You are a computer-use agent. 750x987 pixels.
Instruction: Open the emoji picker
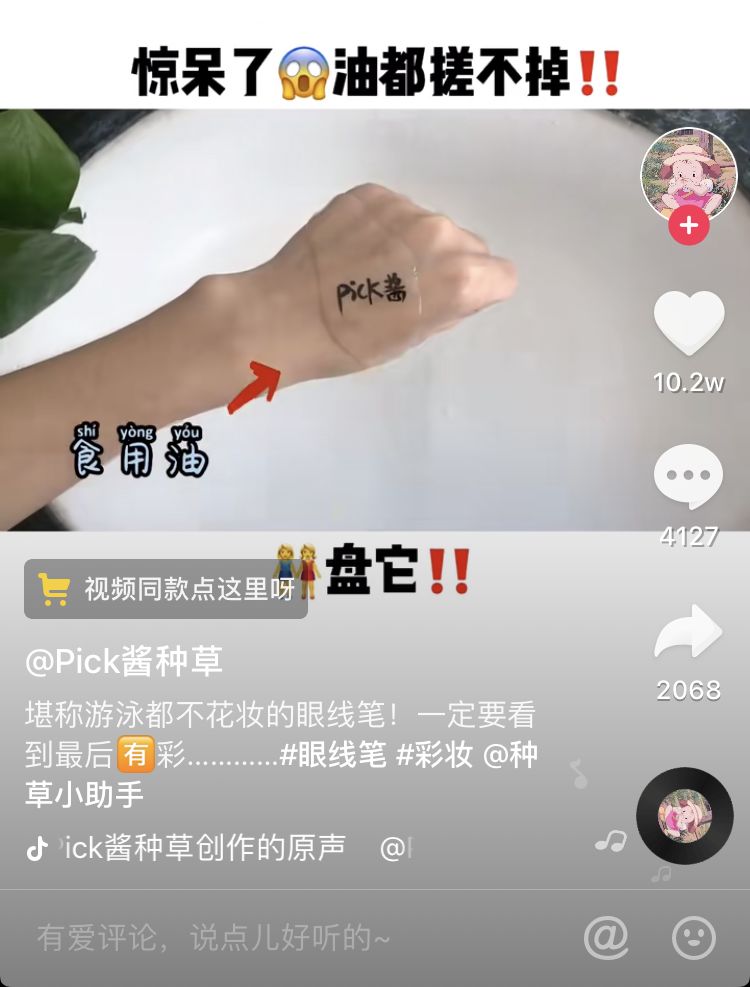point(693,938)
